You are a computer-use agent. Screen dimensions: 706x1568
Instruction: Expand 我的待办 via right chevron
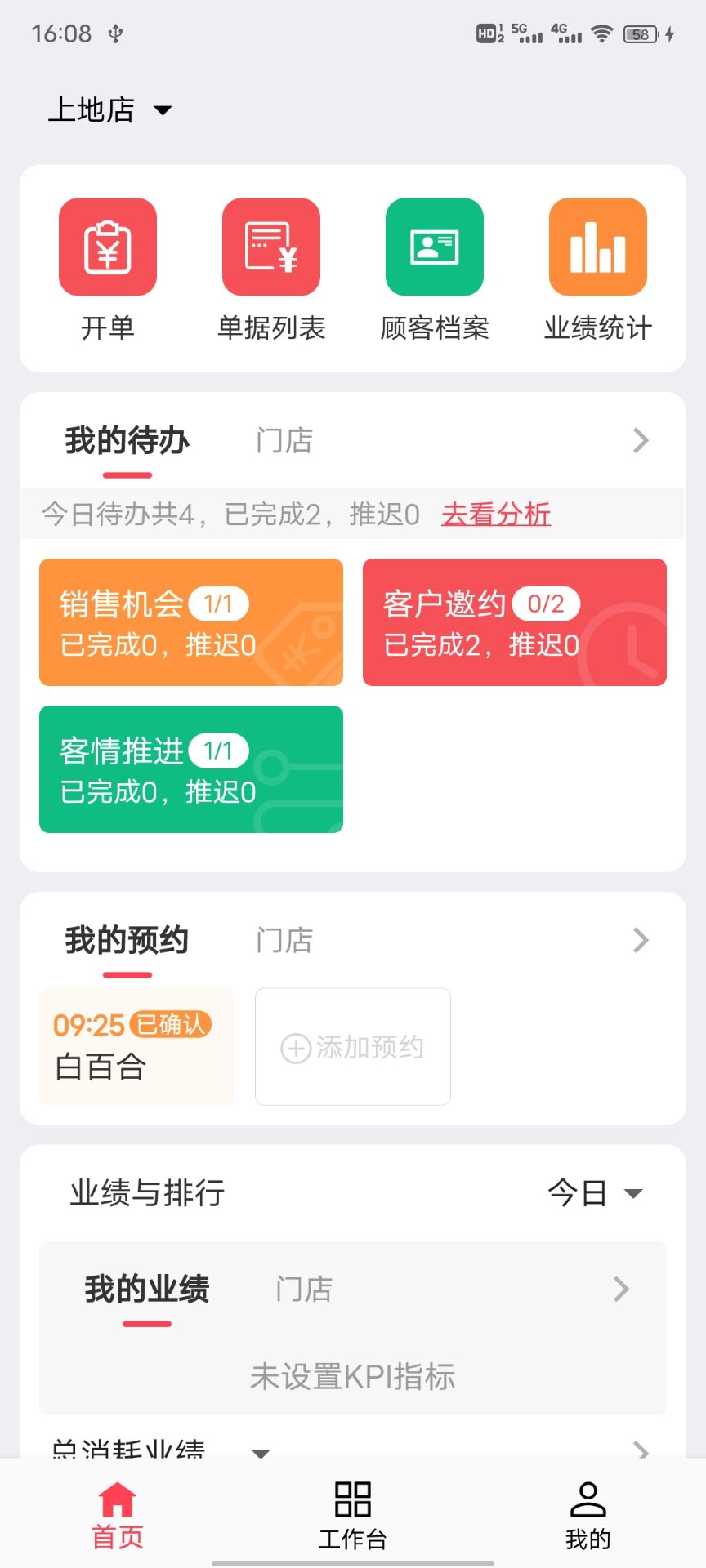coord(641,441)
